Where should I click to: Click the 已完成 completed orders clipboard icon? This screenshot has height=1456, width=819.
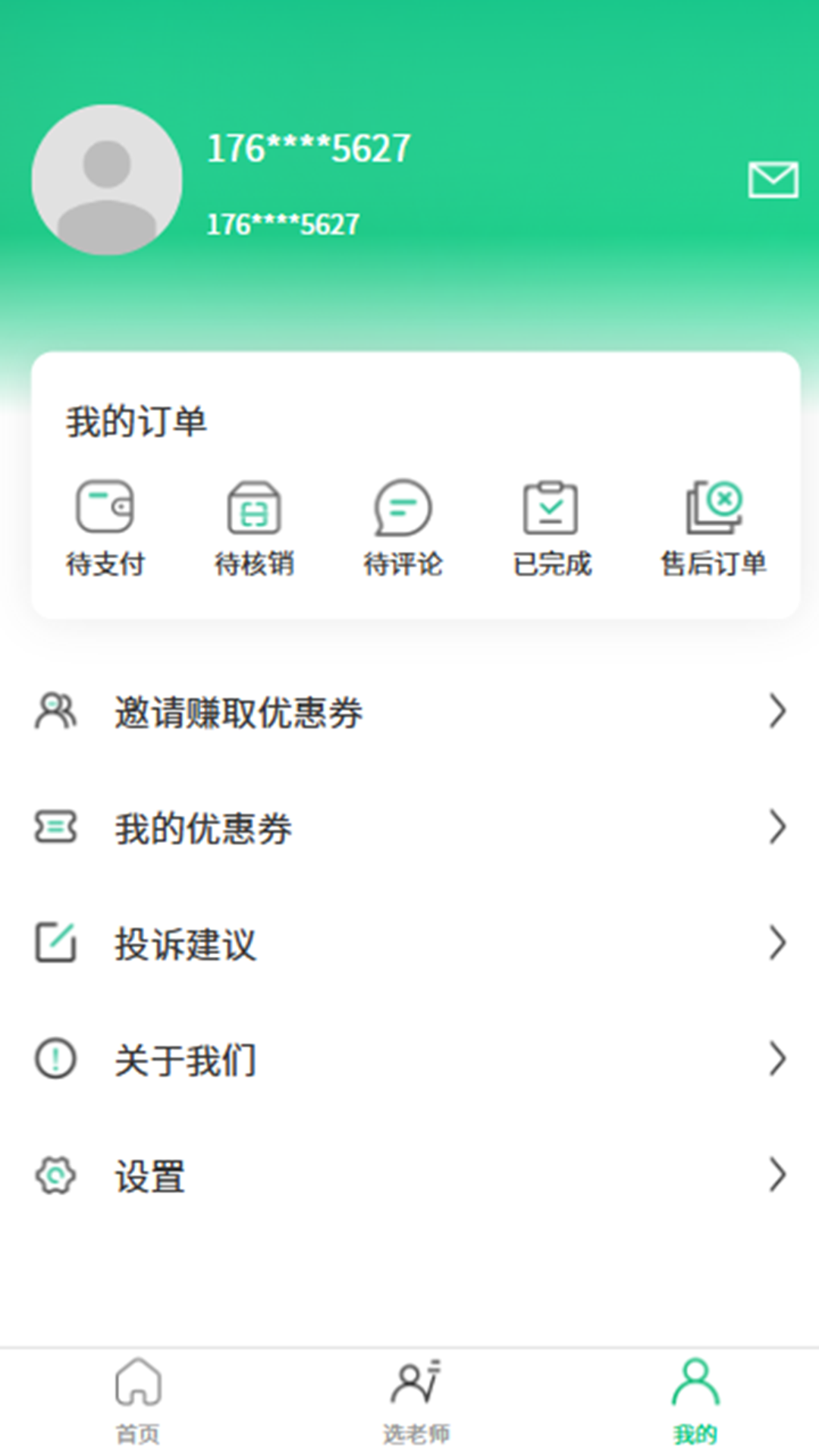[x=552, y=508]
